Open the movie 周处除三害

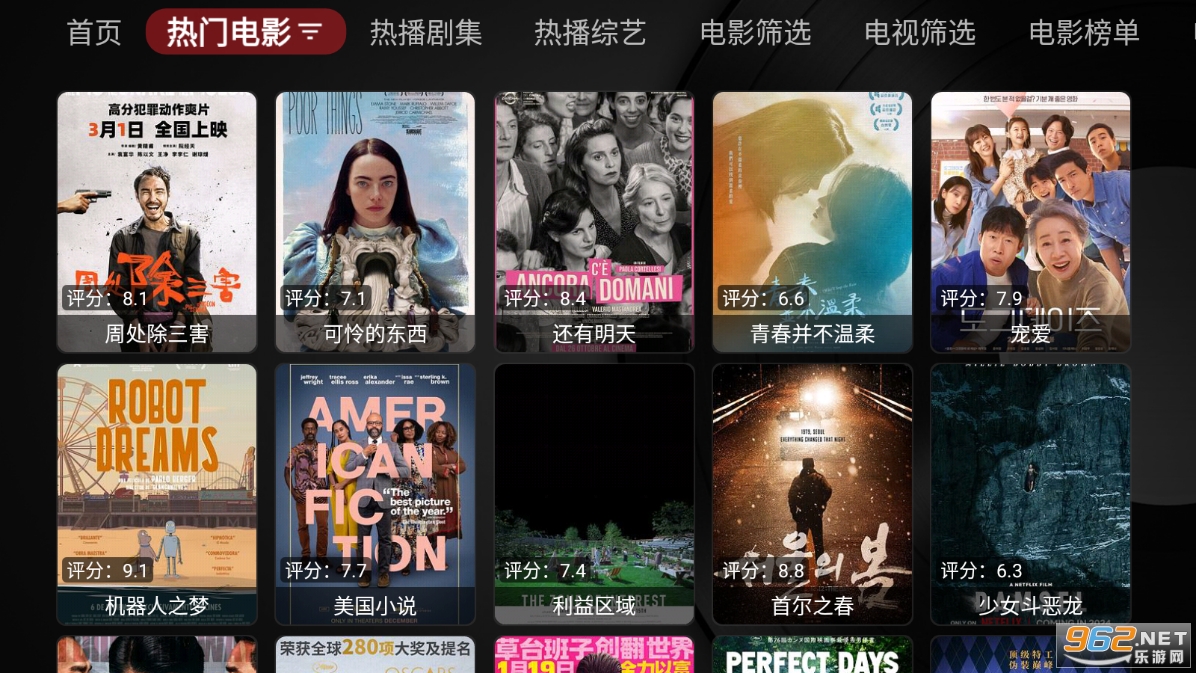[x=157, y=222]
